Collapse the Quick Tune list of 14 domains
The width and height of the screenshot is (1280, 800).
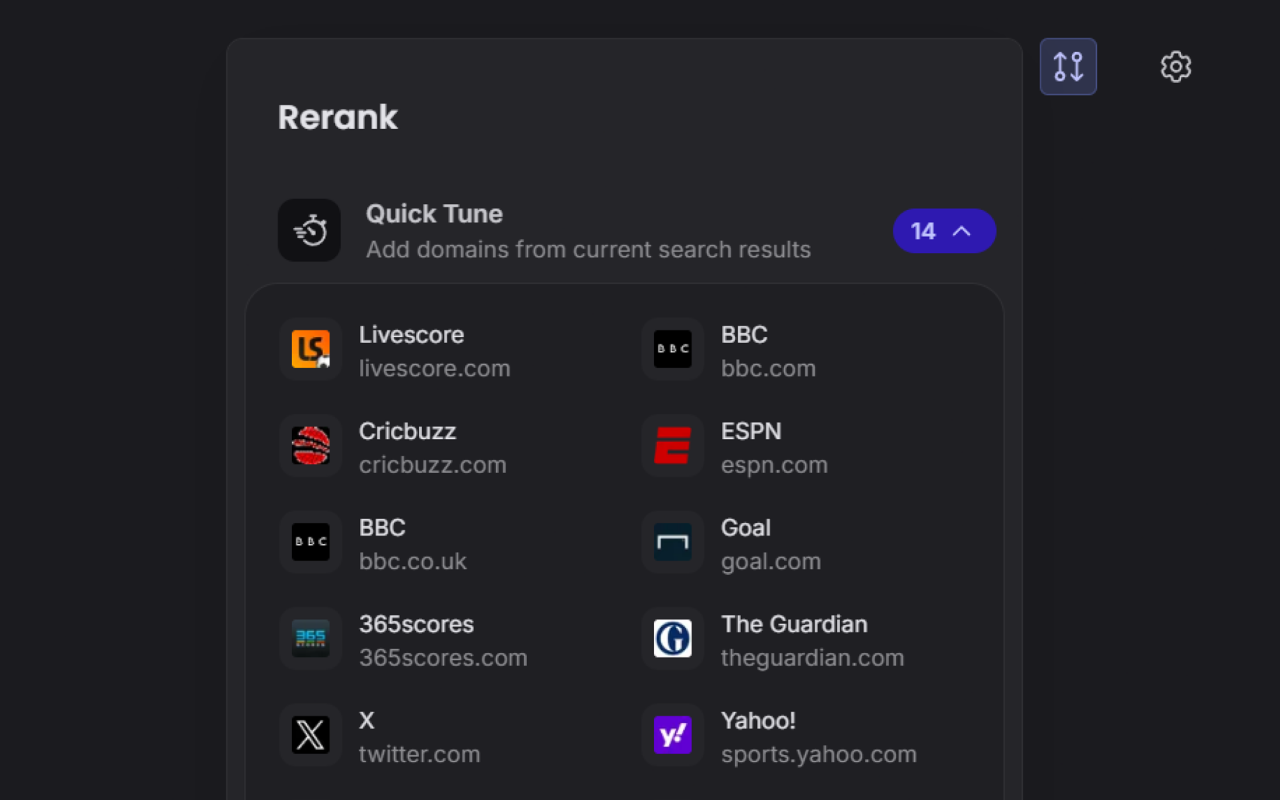pyautogui.click(x=944, y=231)
